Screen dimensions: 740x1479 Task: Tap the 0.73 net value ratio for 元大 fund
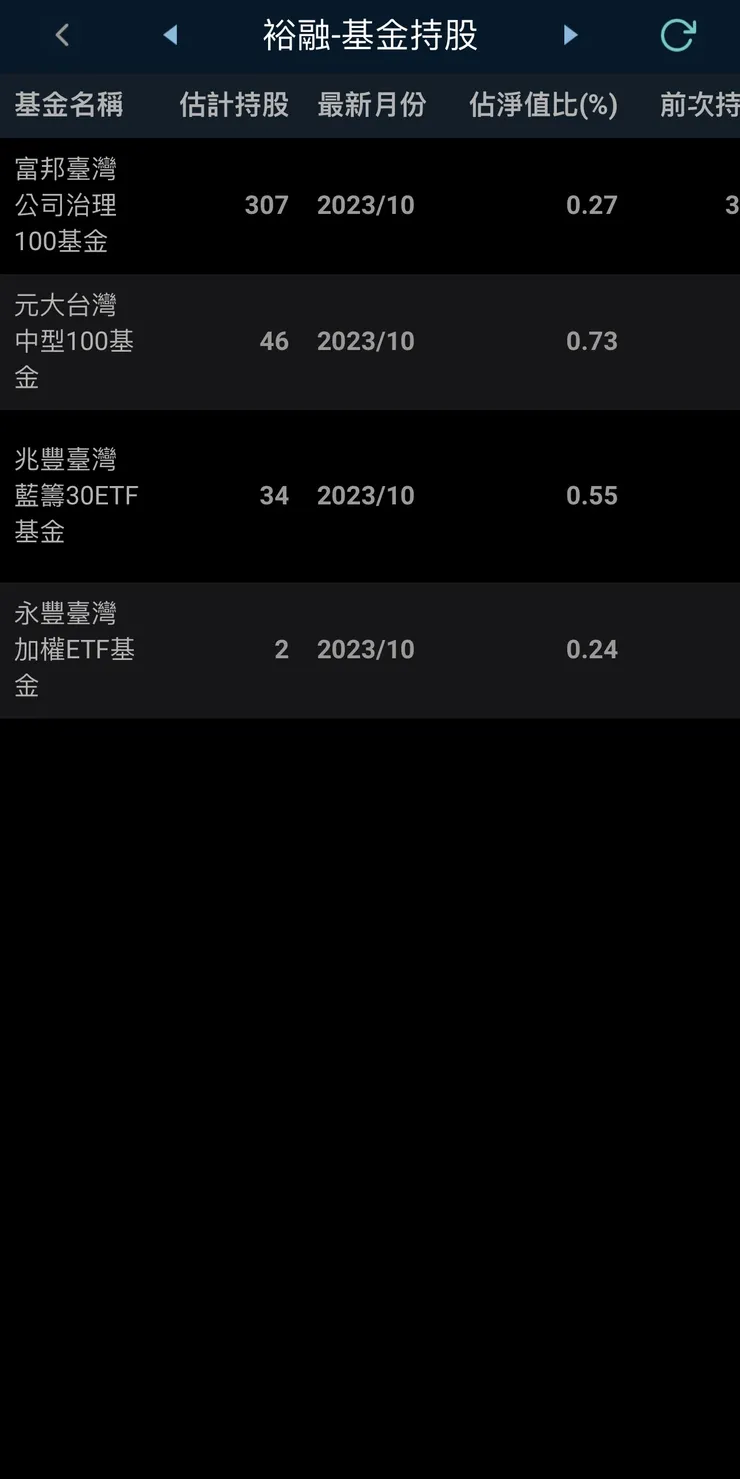(x=592, y=341)
